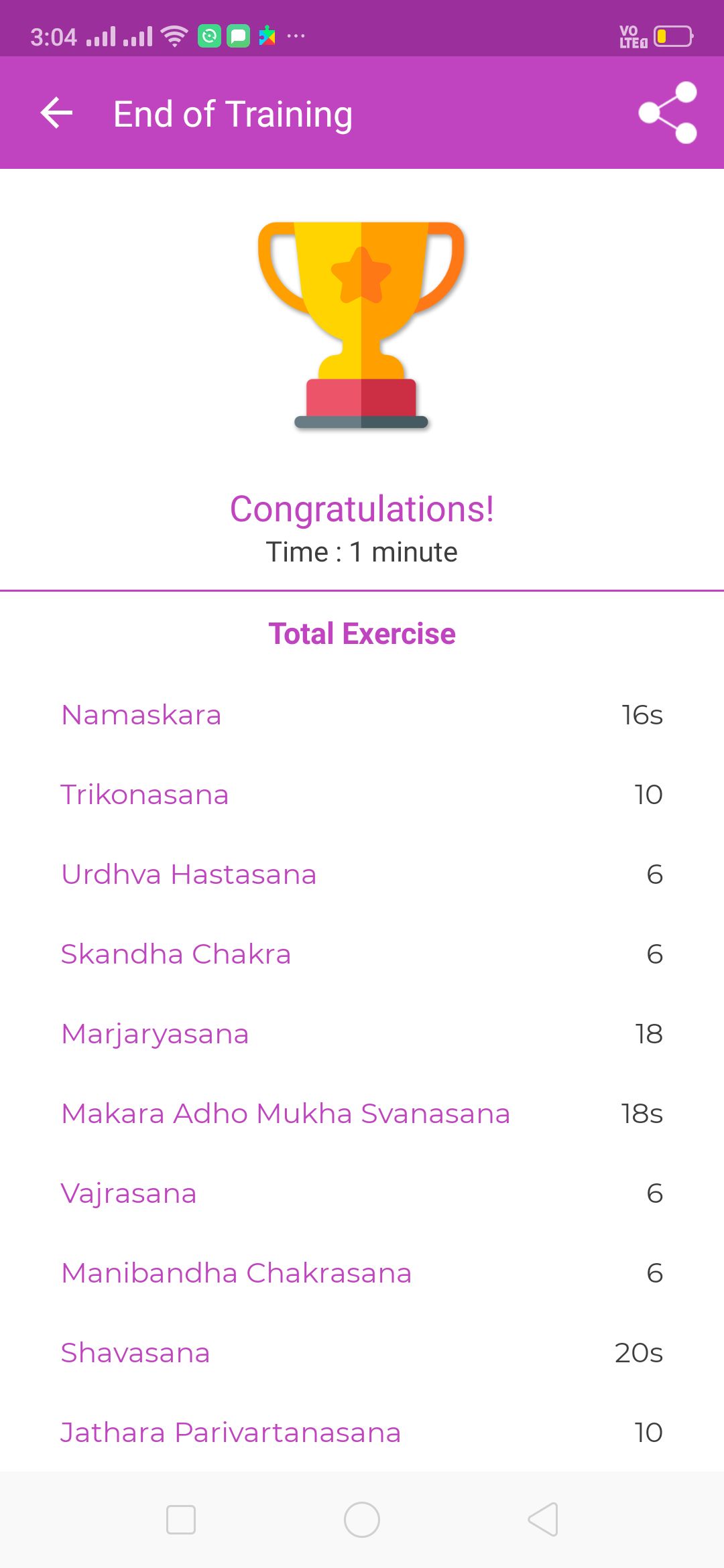Screen dimensions: 724x1568
Task: Tap the system home button
Action: tap(362, 1520)
